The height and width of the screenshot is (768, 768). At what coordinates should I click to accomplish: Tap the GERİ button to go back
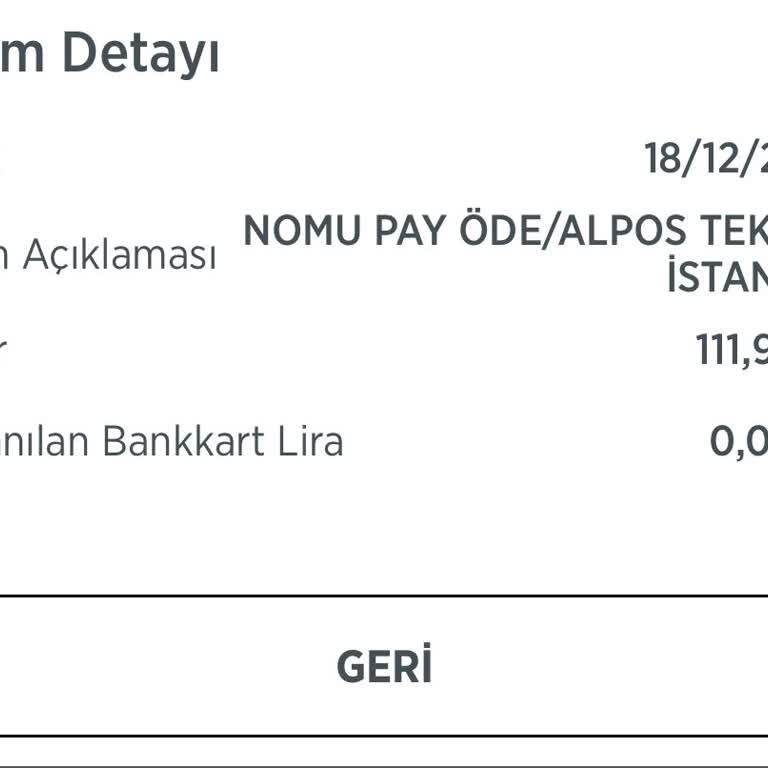[384, 667]
